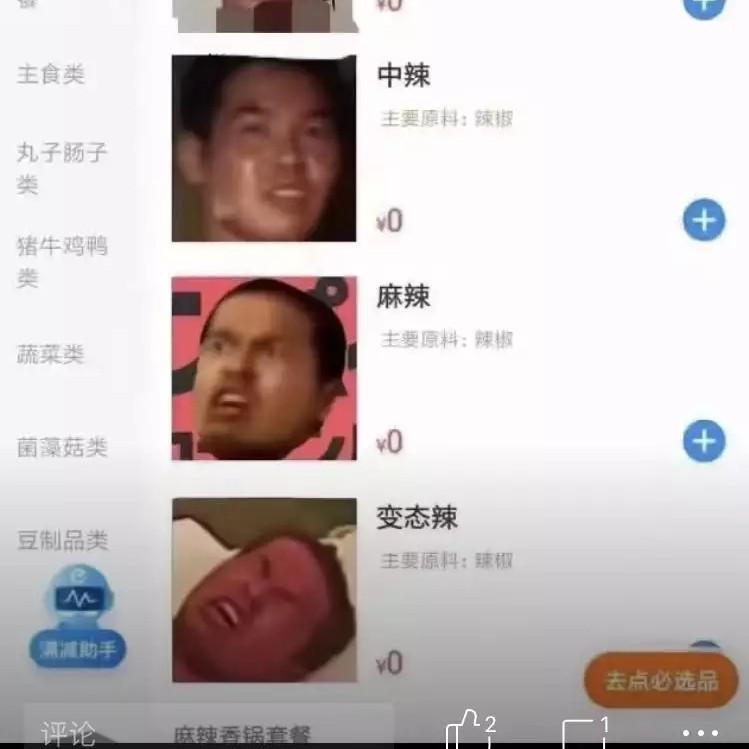Show the 蔬菜类 category
The image size is (749, 749).
tap(51, 354)
